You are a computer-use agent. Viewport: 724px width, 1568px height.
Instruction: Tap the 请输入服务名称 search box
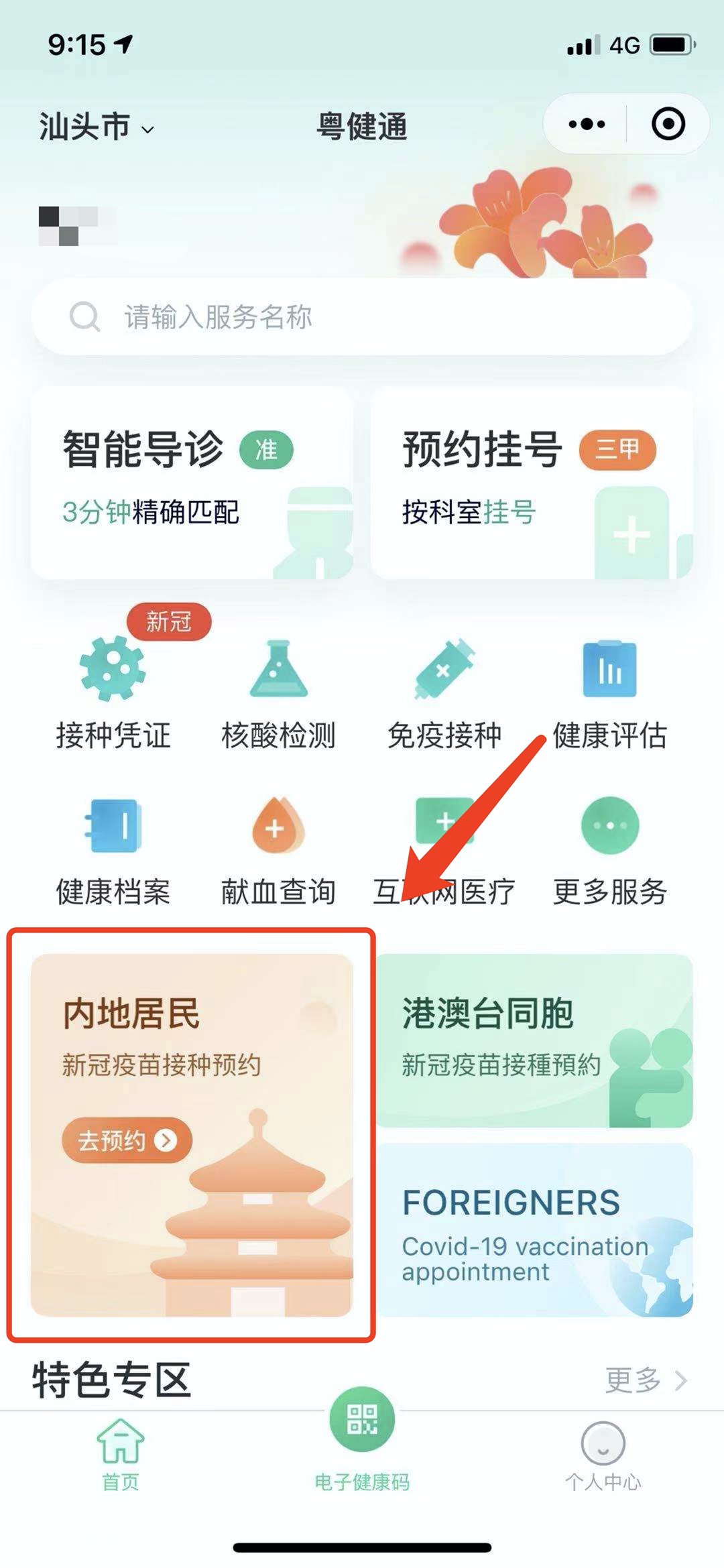pyautogui.click(x=362, y=316)
